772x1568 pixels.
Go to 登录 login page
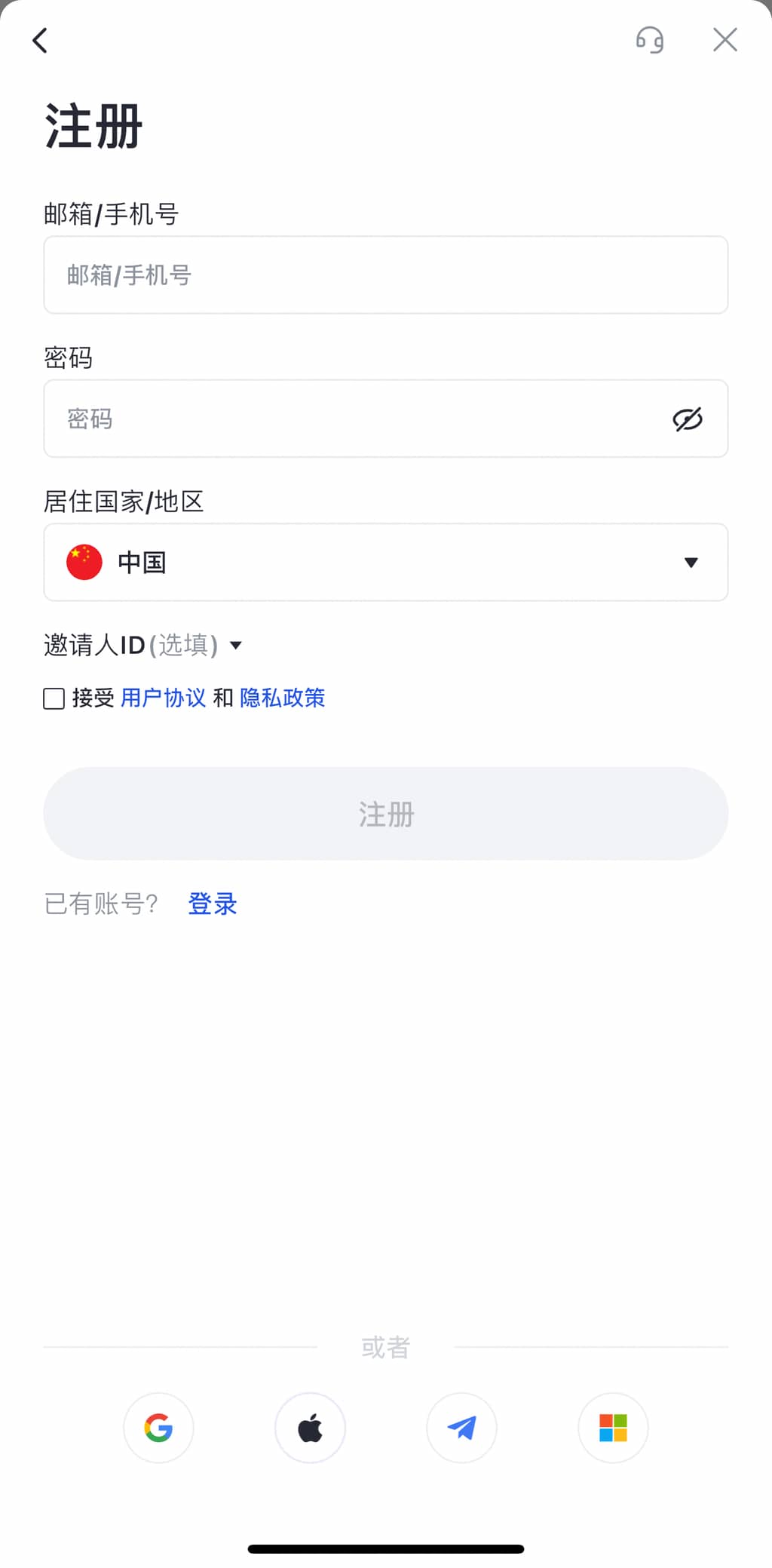pos(212,904)
